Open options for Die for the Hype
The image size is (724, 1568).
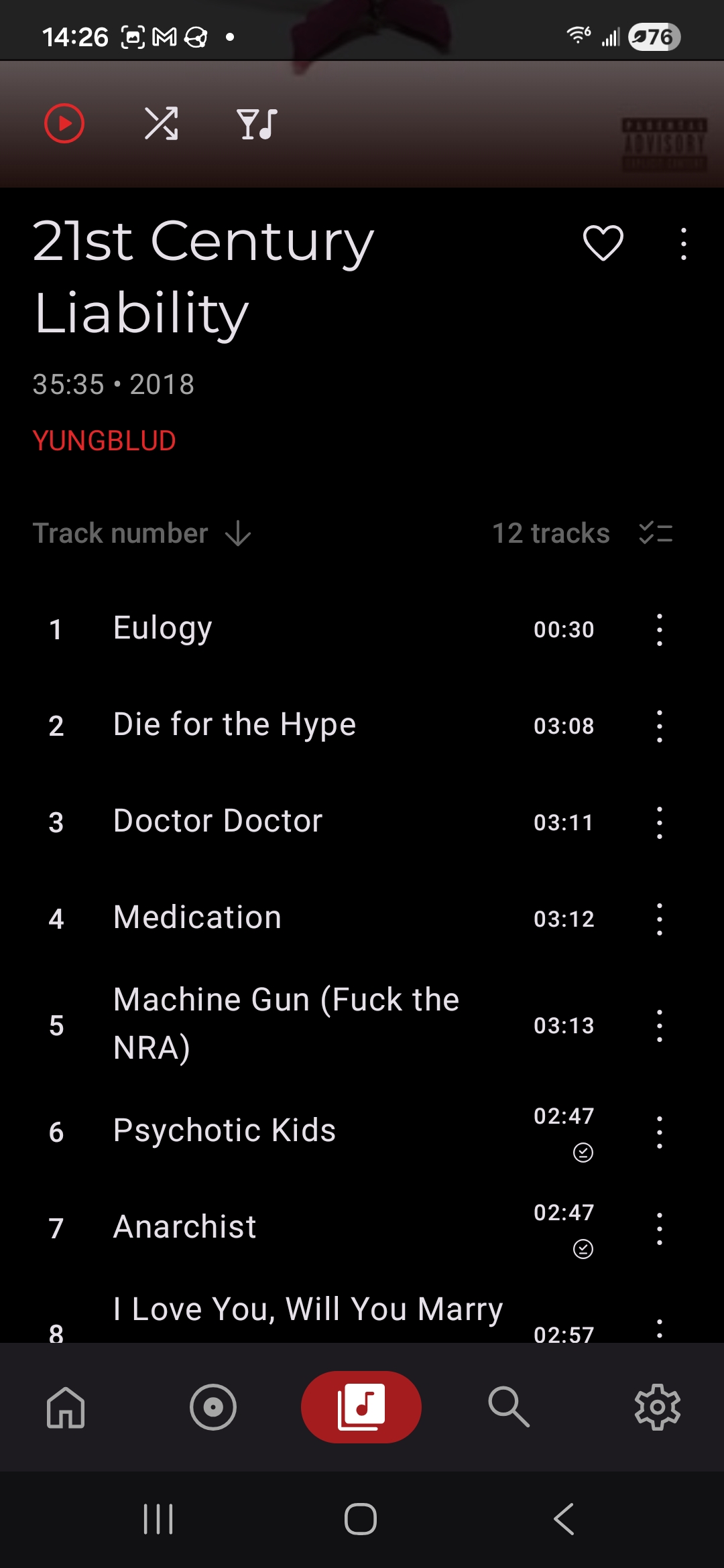pos(660,726)
